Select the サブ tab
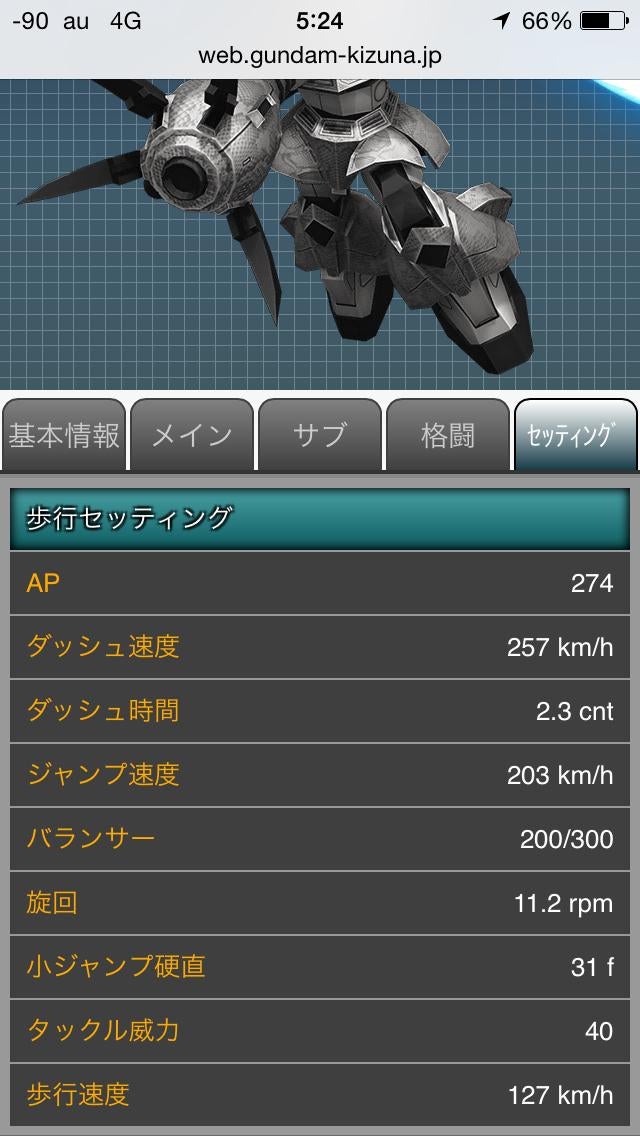640x1136 pixels. tap(320, 435)
